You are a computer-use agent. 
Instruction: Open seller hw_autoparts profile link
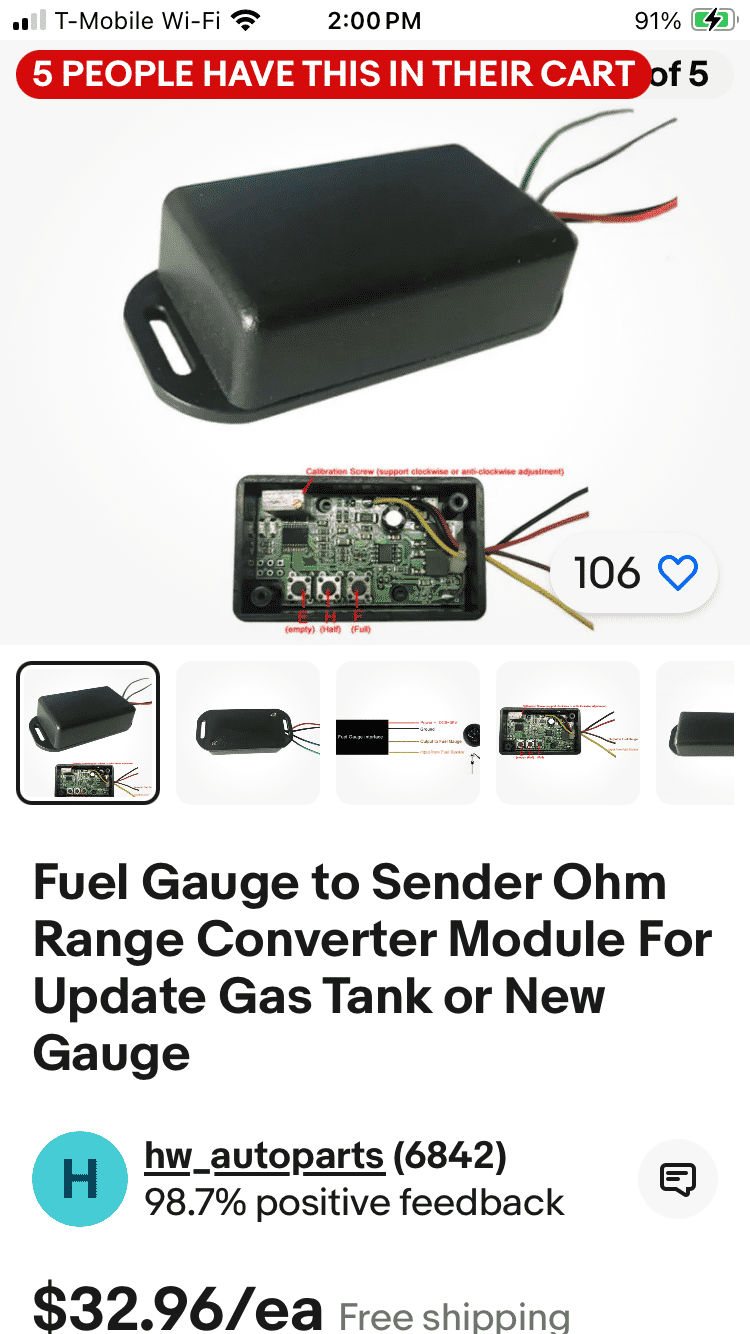click(264, 1157)
